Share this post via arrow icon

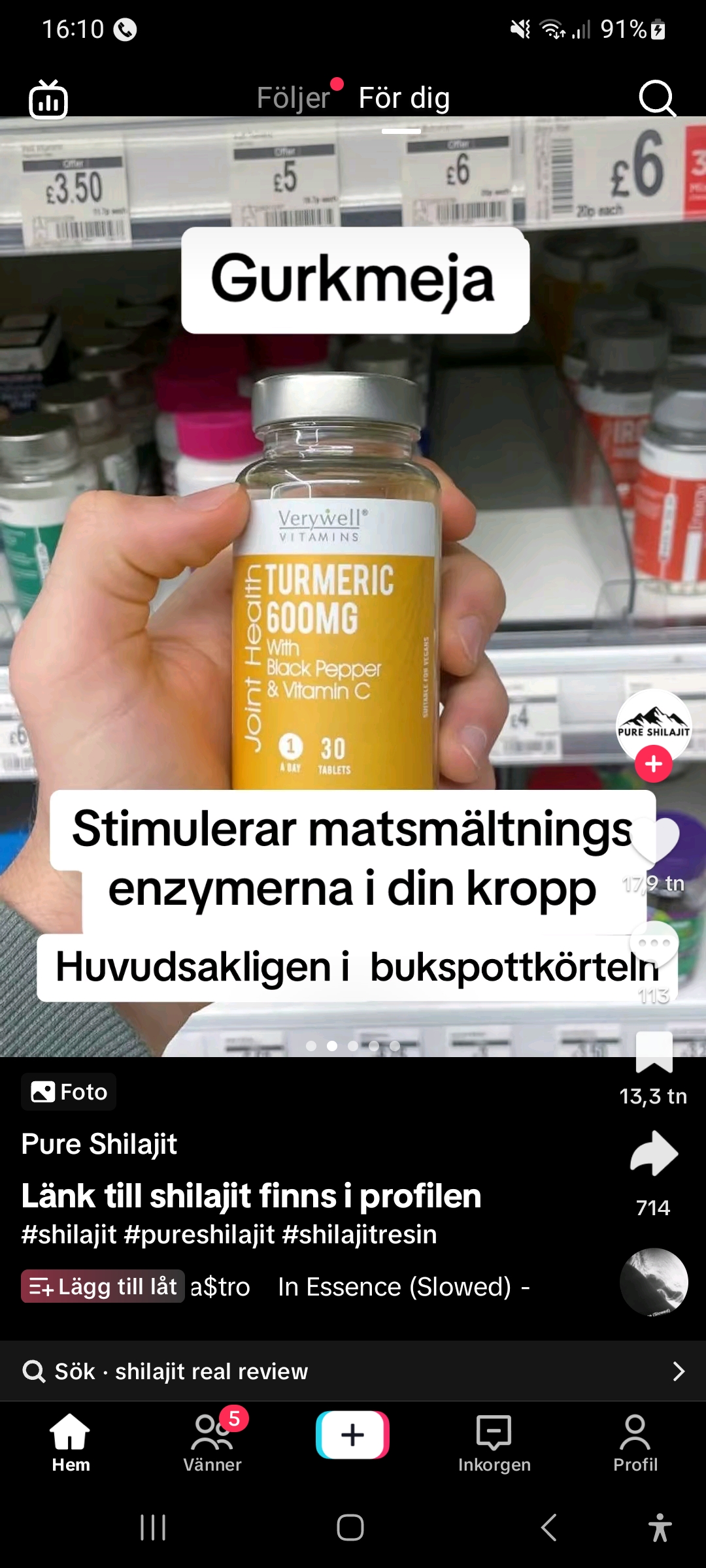(654, 1154)
